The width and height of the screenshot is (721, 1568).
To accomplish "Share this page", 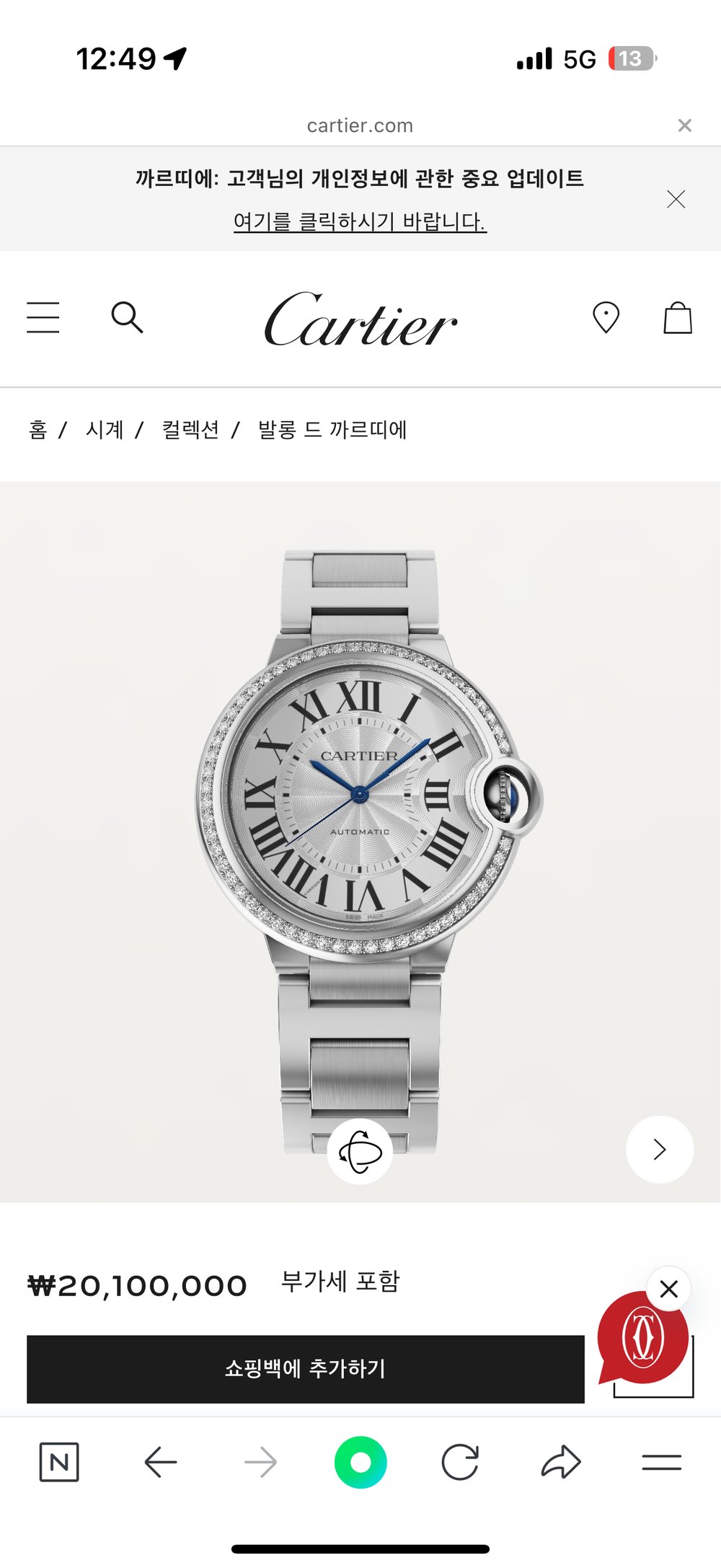I will (560, 1462).
